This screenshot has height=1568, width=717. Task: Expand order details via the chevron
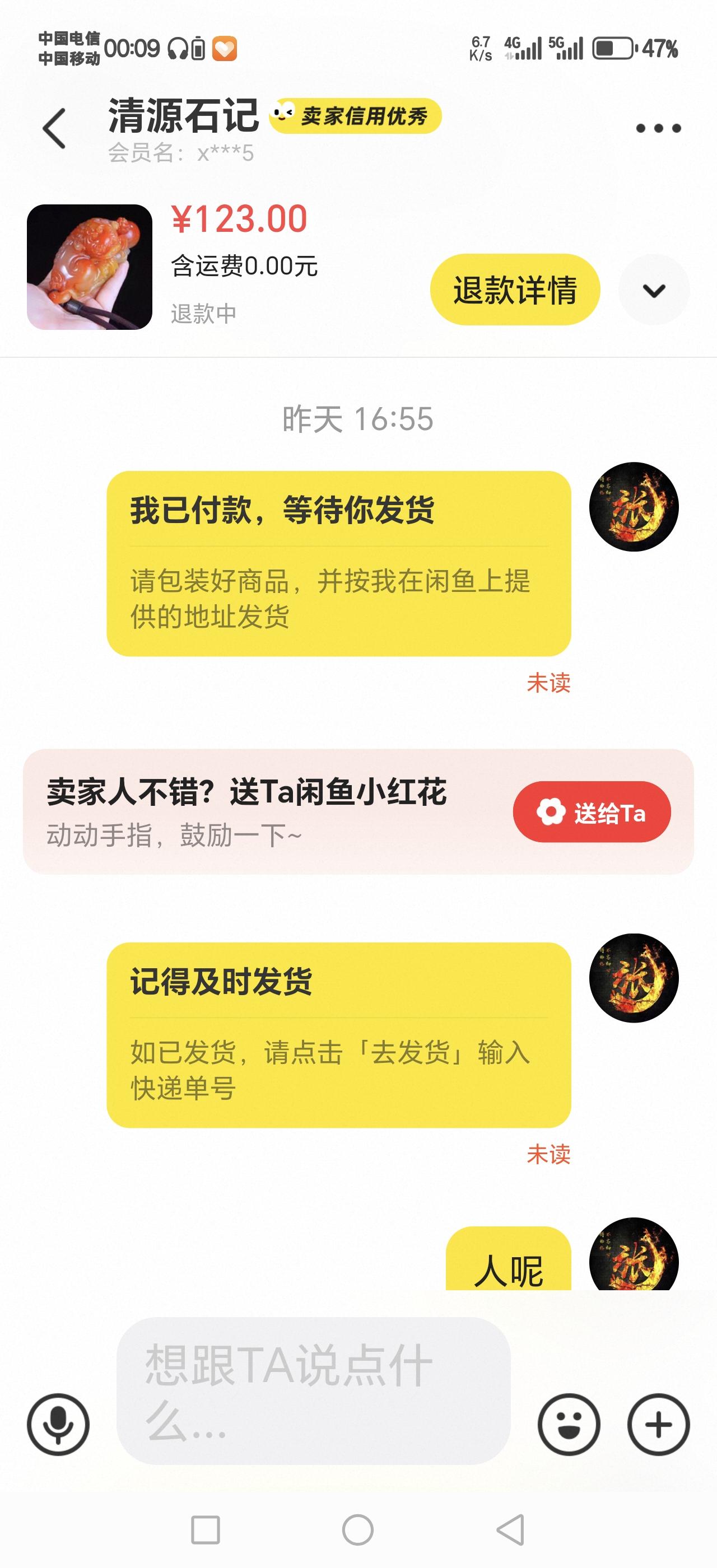point(654,290)
